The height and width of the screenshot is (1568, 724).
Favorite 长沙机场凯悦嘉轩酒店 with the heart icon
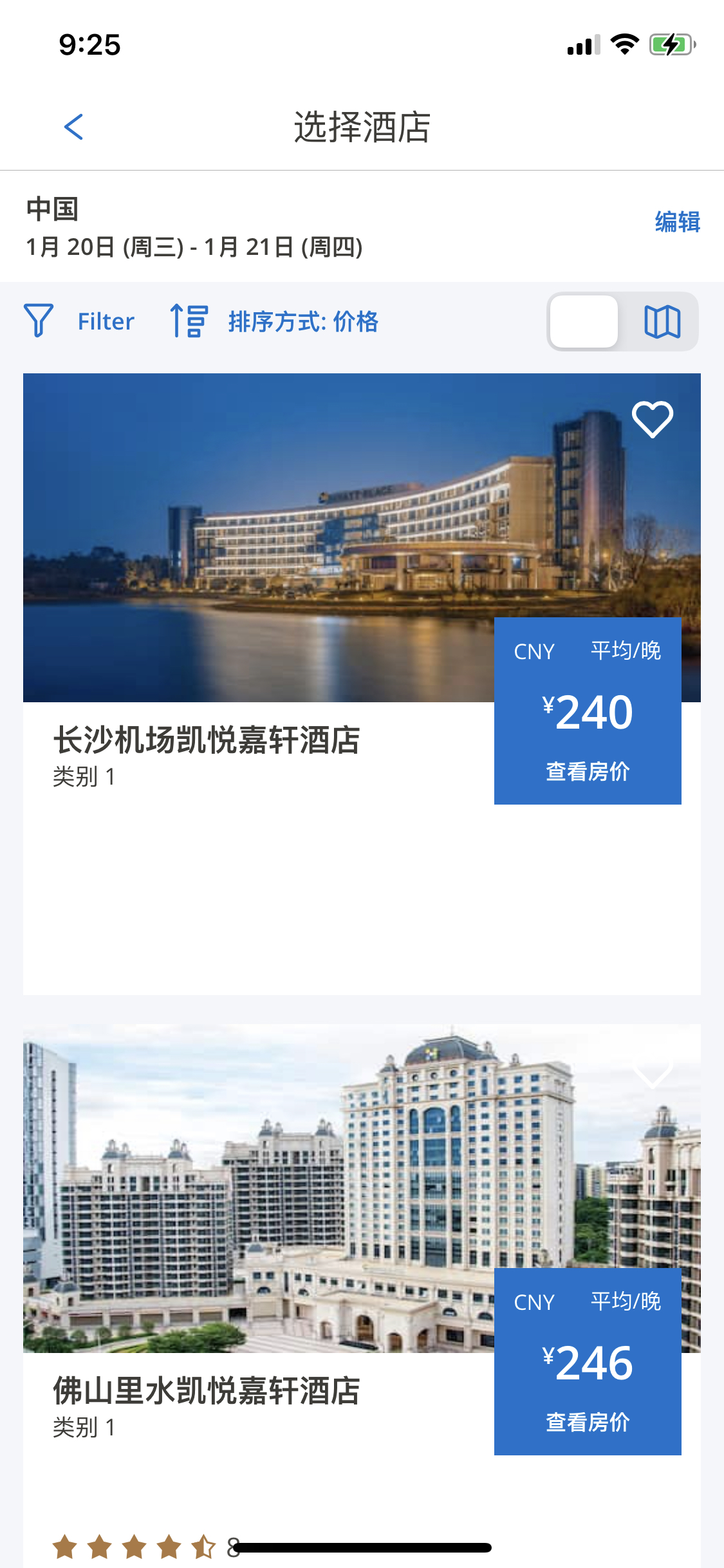[653, 420]
